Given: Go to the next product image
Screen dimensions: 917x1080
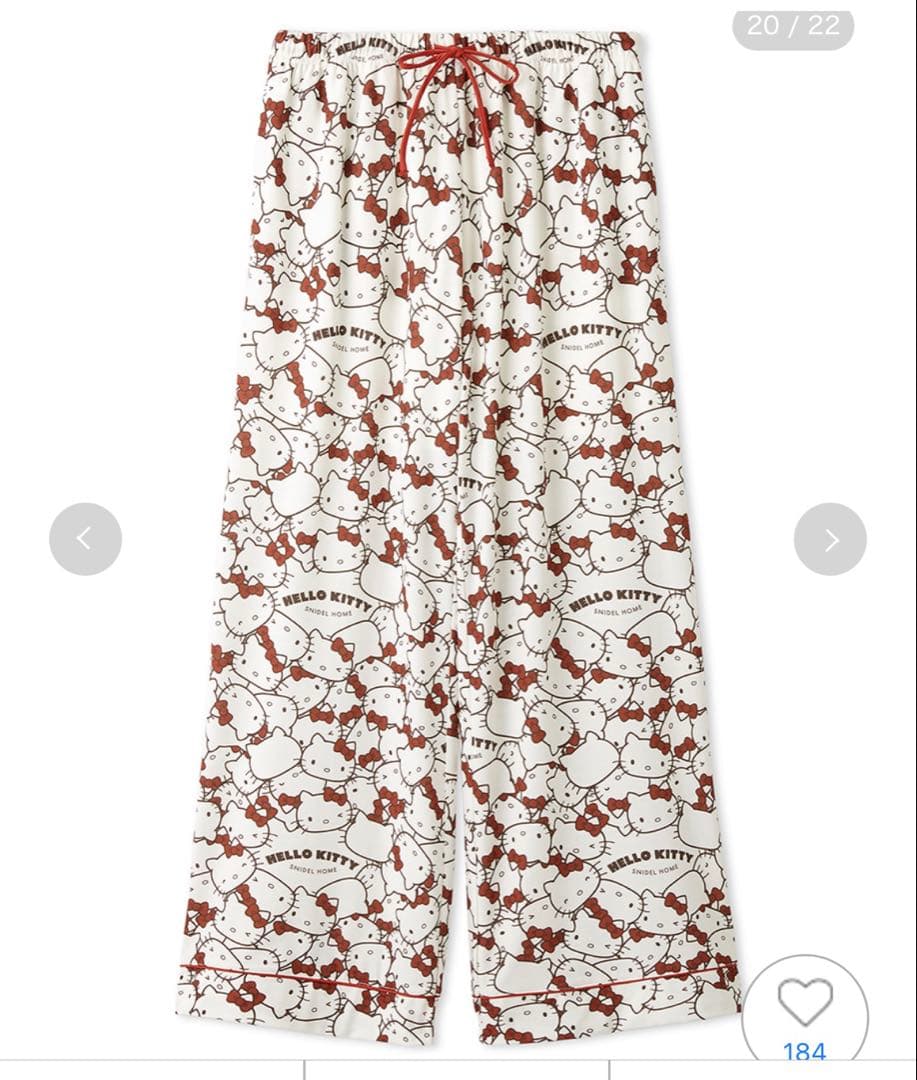Looking at the screenshot, I should click(830, 539).
